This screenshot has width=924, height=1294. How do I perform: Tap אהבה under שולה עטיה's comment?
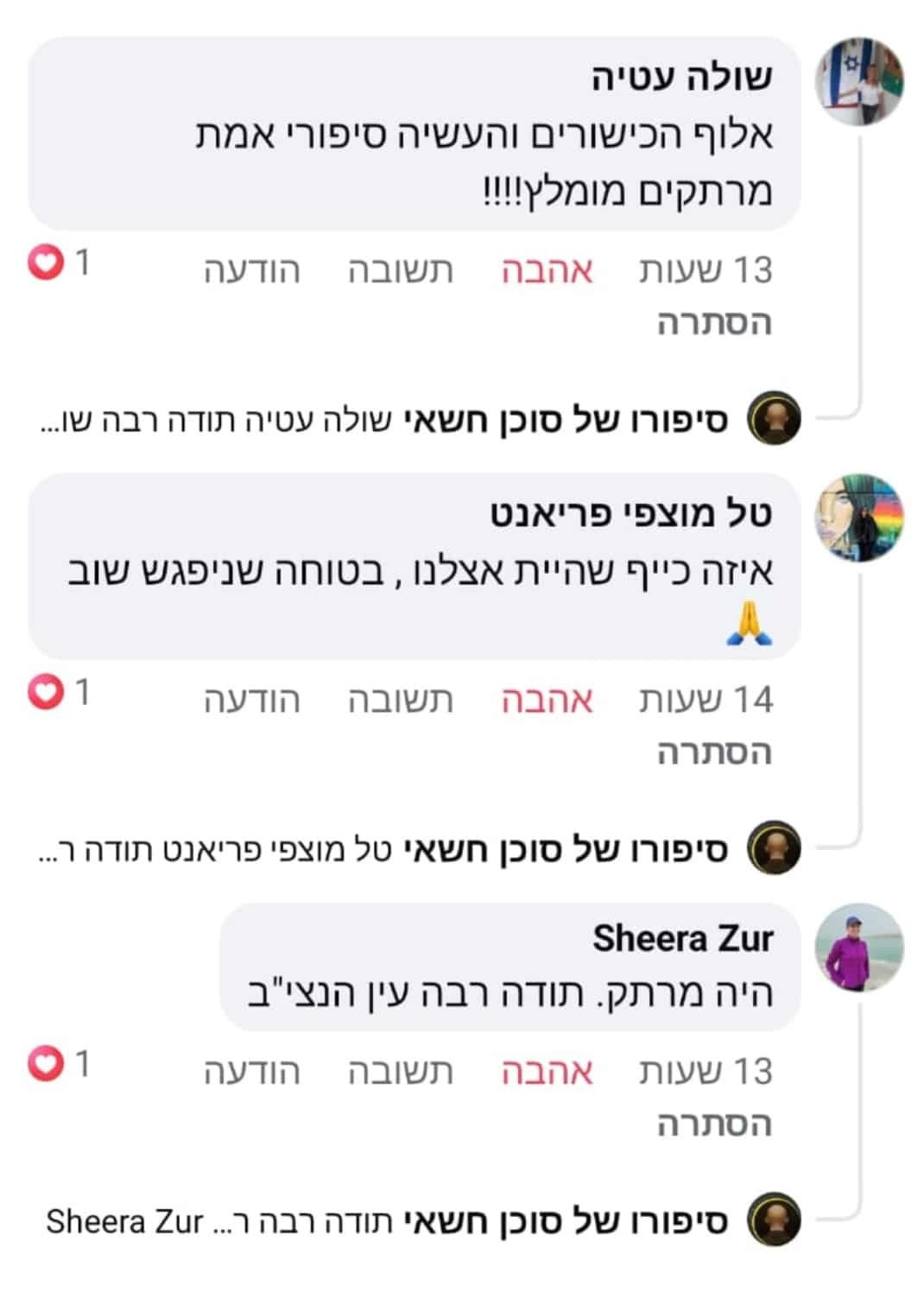547,270
